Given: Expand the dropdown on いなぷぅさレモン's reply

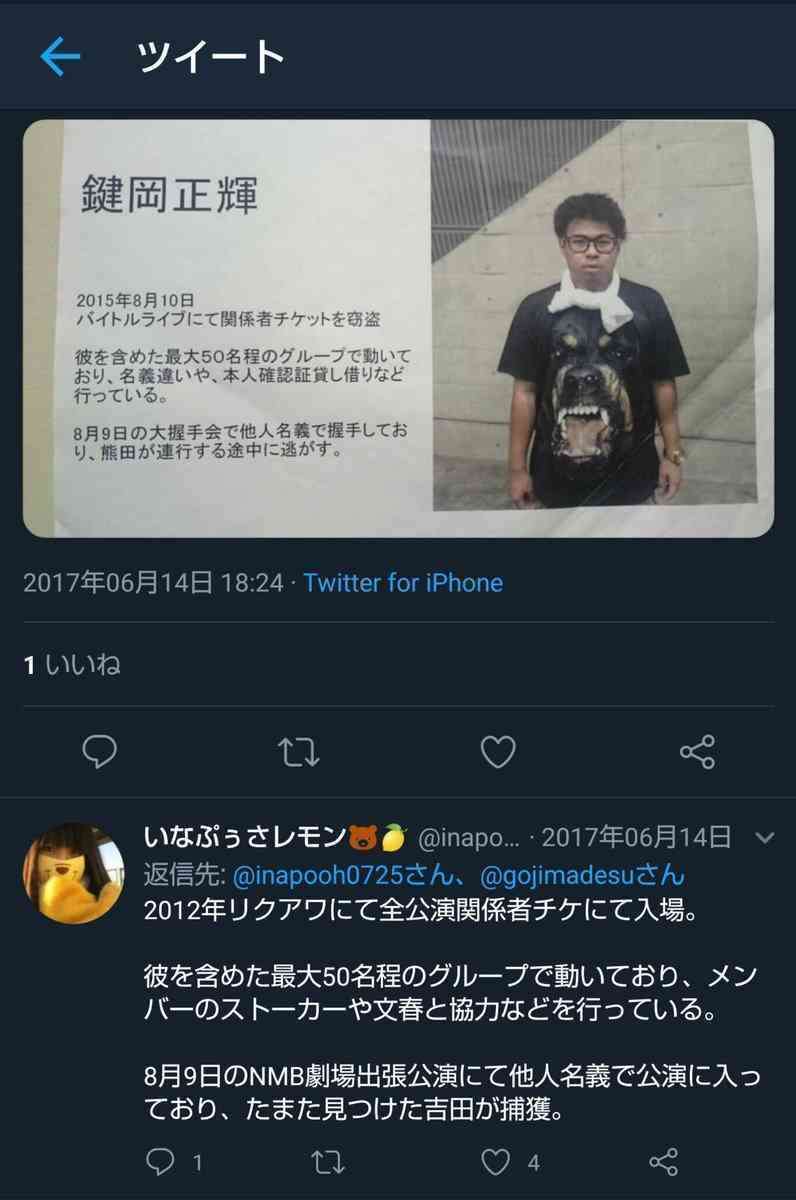Looking at the screenshot, I should 764,836.
